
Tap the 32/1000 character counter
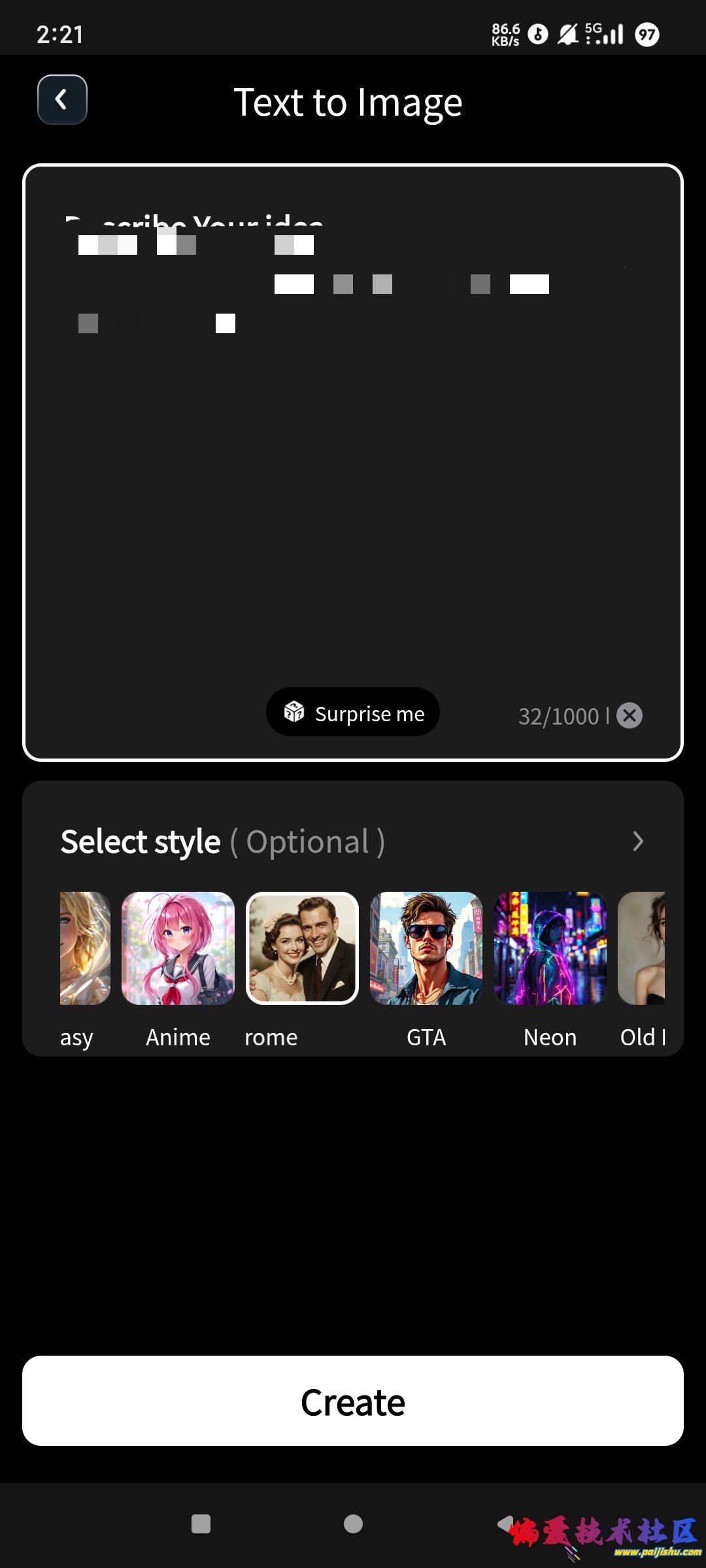[x=559, y=716]
